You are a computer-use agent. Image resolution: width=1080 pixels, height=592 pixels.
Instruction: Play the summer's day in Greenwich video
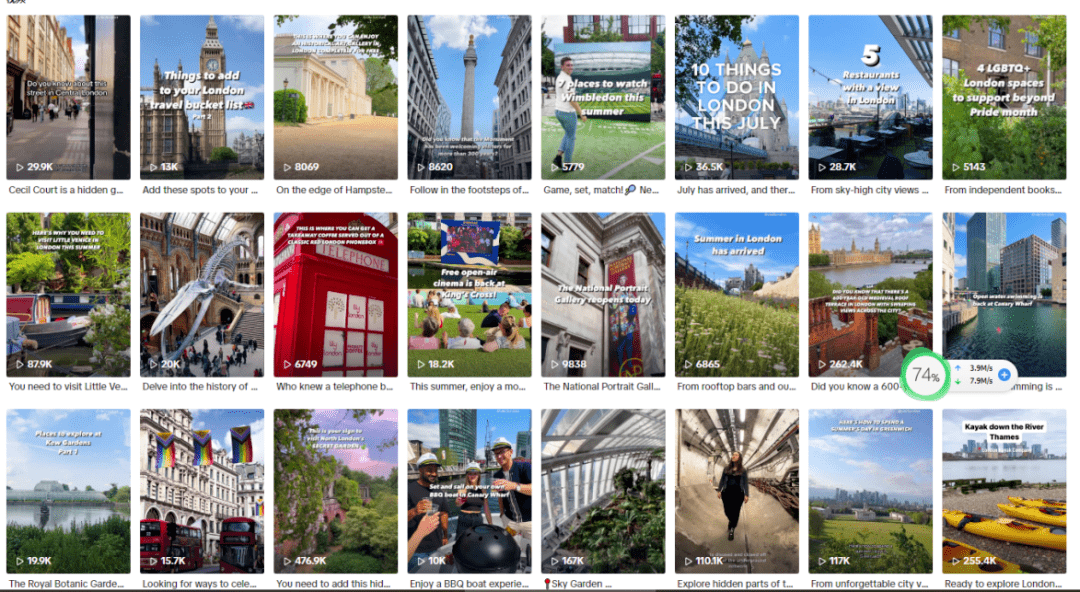(x=870, y=490)
